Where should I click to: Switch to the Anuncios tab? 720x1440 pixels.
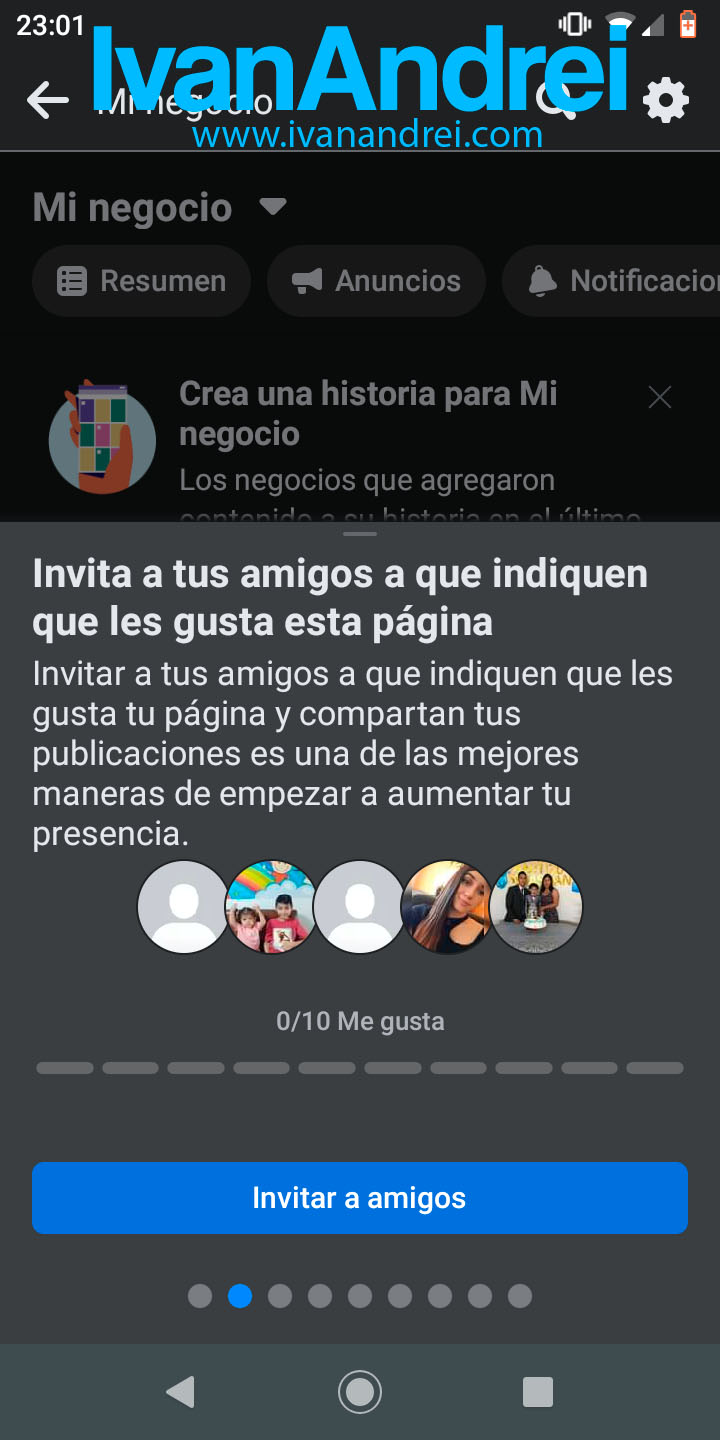click(376, 281)
